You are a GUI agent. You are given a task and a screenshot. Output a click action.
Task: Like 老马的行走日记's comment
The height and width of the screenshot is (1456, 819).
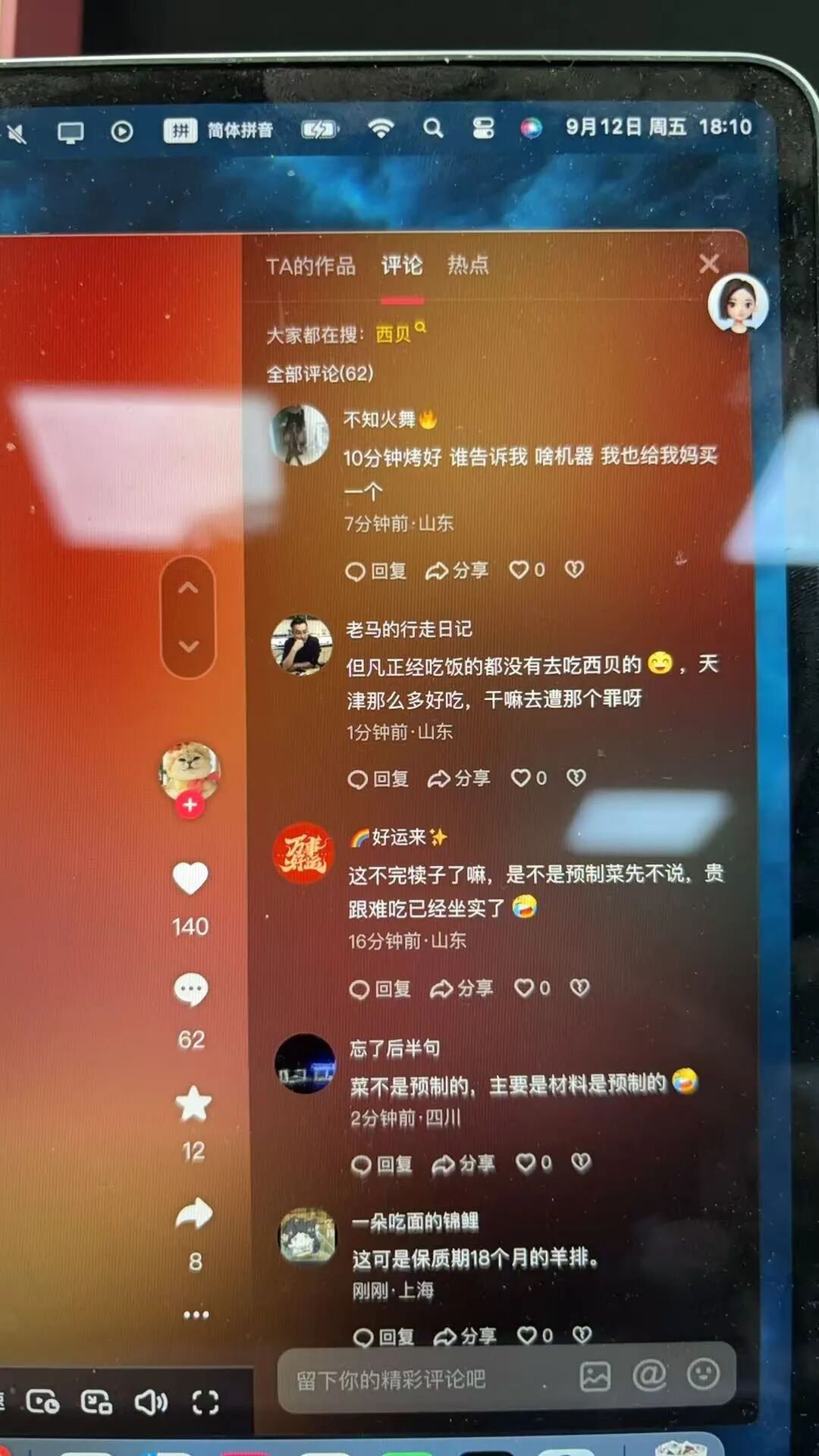(523, 777)
